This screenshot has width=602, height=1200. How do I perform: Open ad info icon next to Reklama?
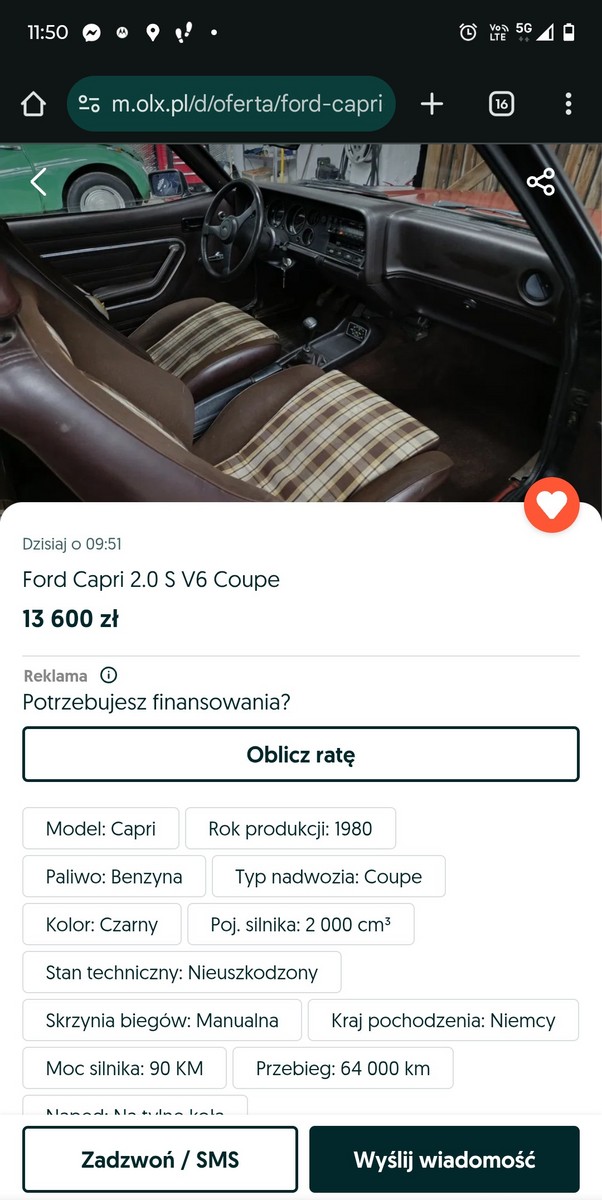(109, 676)
